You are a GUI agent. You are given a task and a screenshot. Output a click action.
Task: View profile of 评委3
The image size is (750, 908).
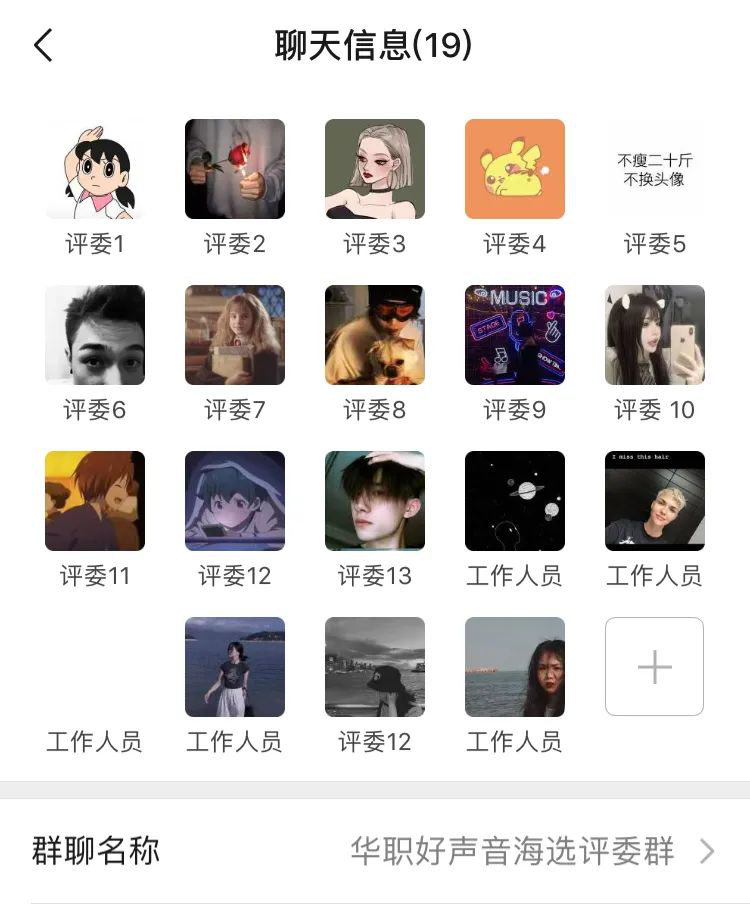click(375, 169)
